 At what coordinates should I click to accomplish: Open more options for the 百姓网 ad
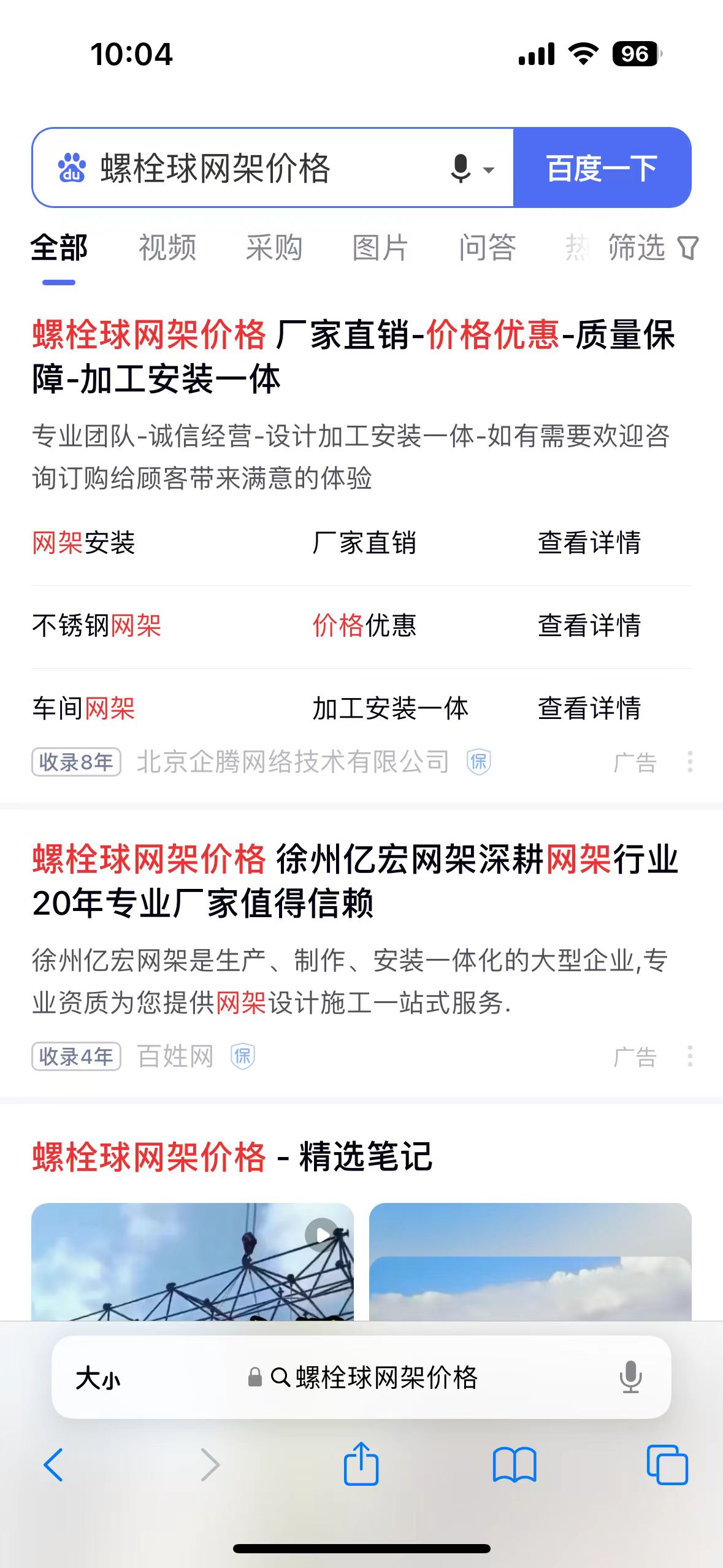(x=690, y=1056)
